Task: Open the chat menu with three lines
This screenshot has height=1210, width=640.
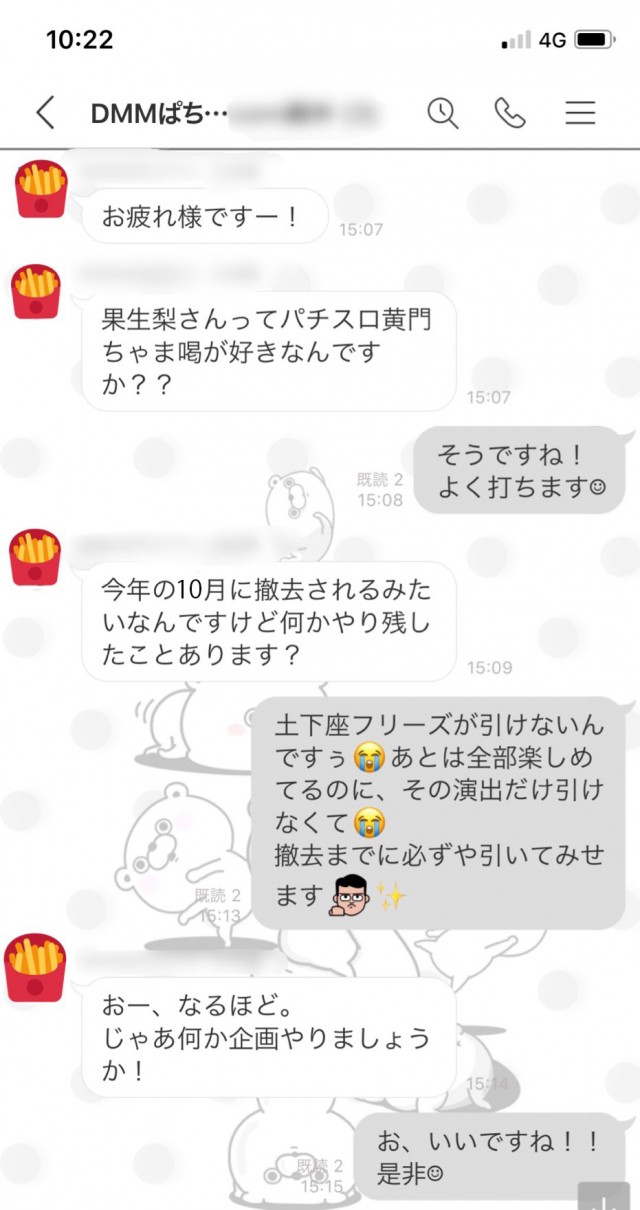Action: (580, 113)
